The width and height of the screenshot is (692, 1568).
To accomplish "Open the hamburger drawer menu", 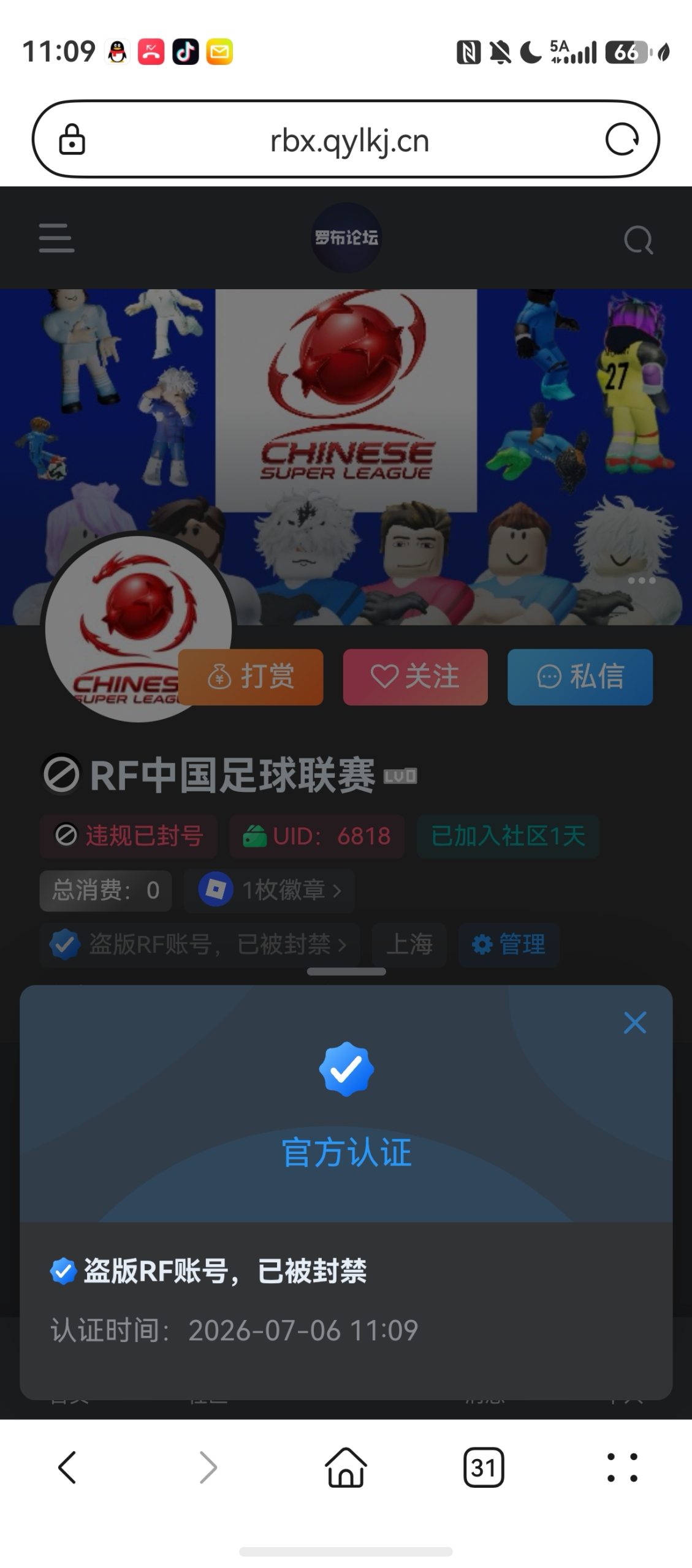I will 56,238.
